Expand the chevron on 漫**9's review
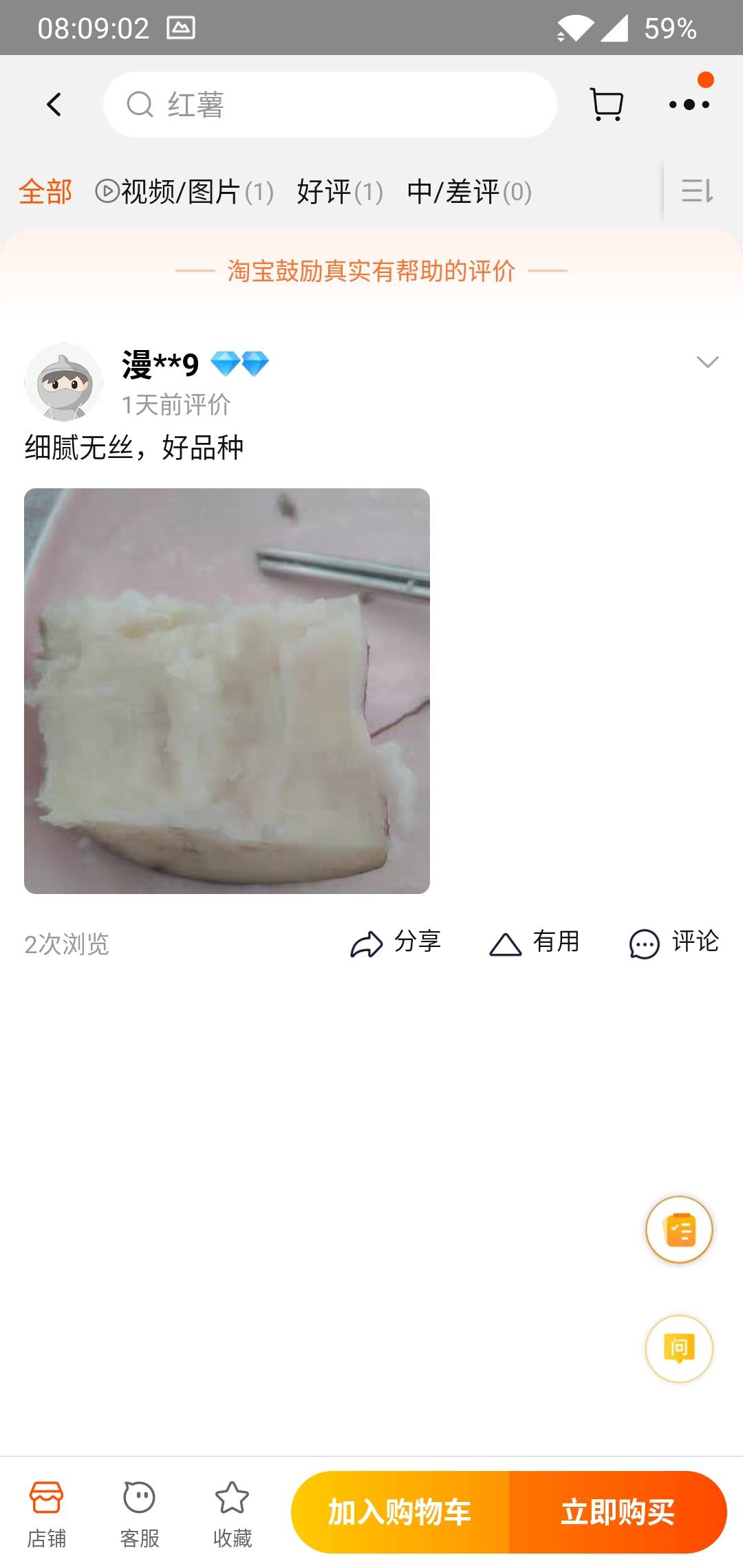Screen dimensions: 743x1568 (707, 362)
